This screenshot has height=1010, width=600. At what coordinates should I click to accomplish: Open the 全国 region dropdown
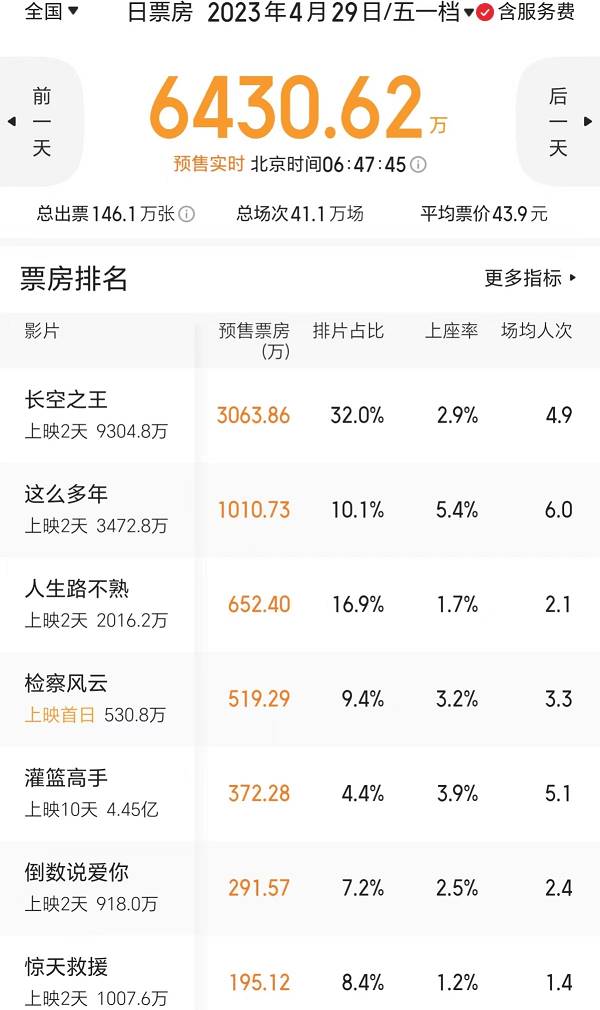click(x=51, y=11)
